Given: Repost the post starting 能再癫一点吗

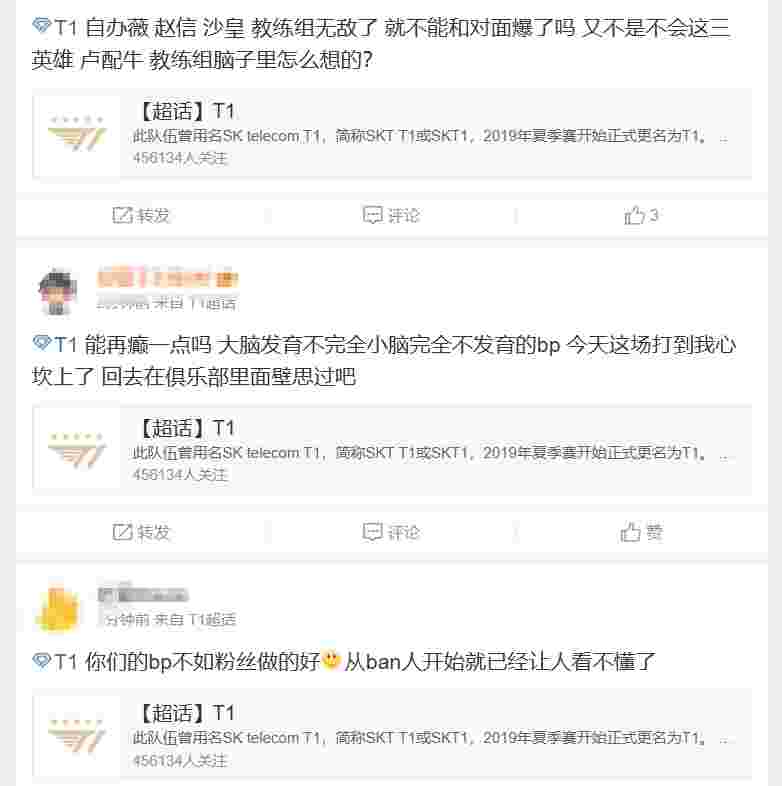Looking at the screenshot, I should click(141, 532).
